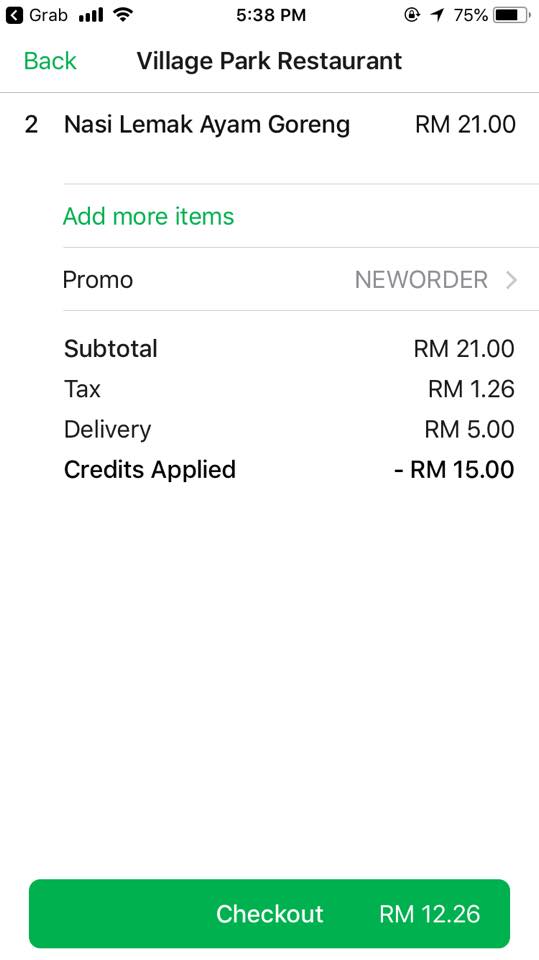The image size is (539, 960).
Task: Go back to the restaurant menu
Action: tap(50, 61)
